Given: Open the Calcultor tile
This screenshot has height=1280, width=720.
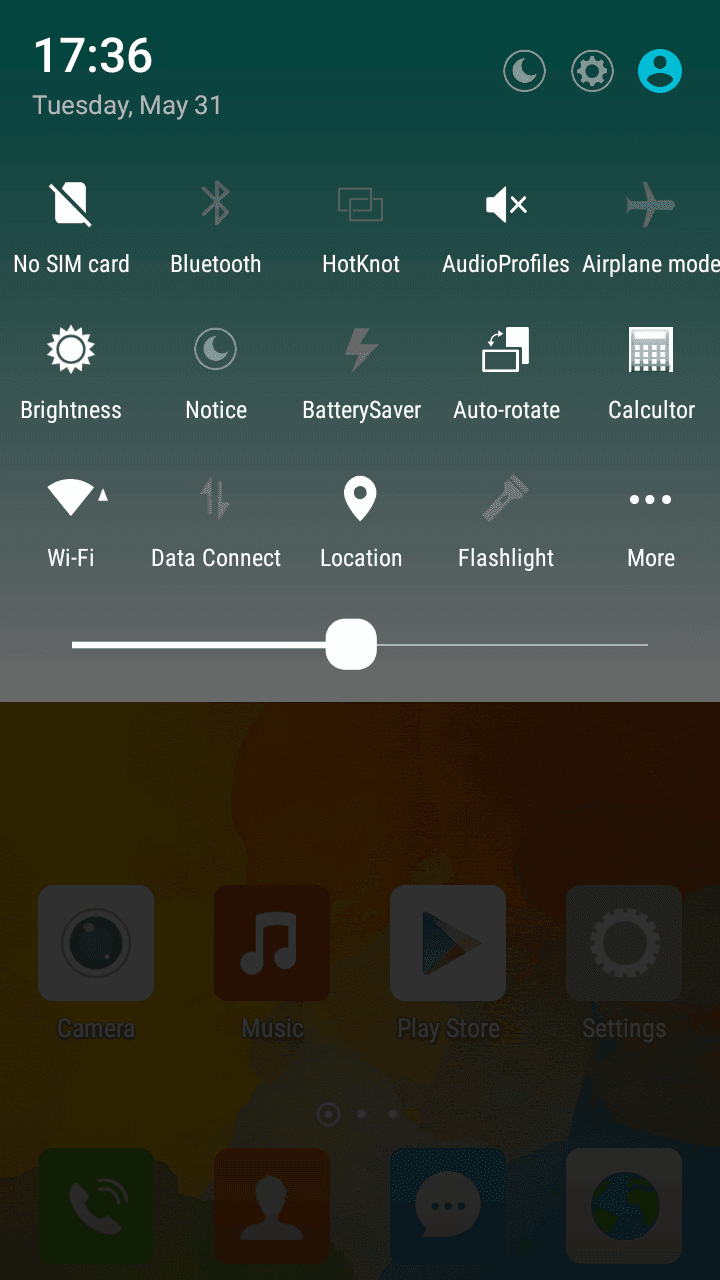Looking at the screenshot, I should [x=651, y=375].
